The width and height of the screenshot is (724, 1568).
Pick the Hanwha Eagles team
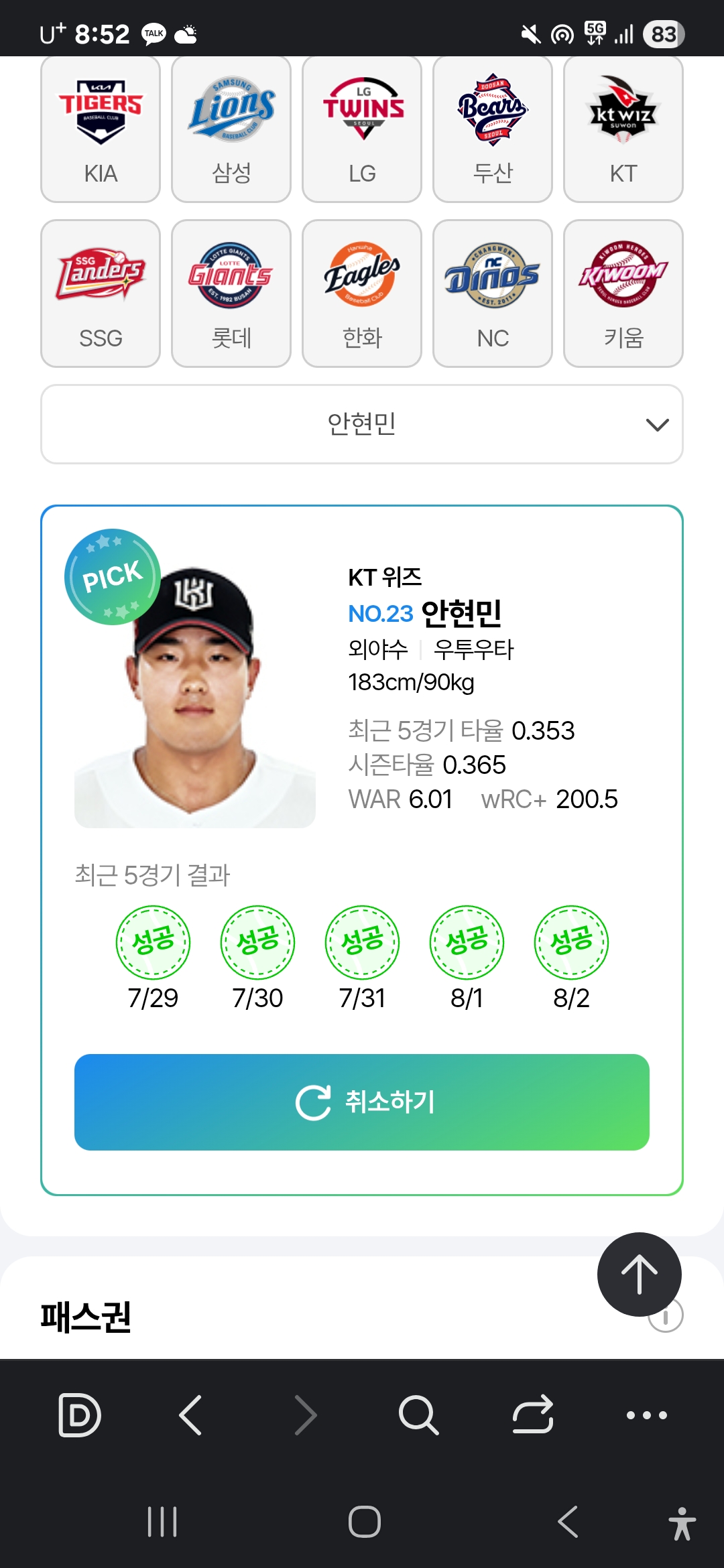click(x=362, y=293)
